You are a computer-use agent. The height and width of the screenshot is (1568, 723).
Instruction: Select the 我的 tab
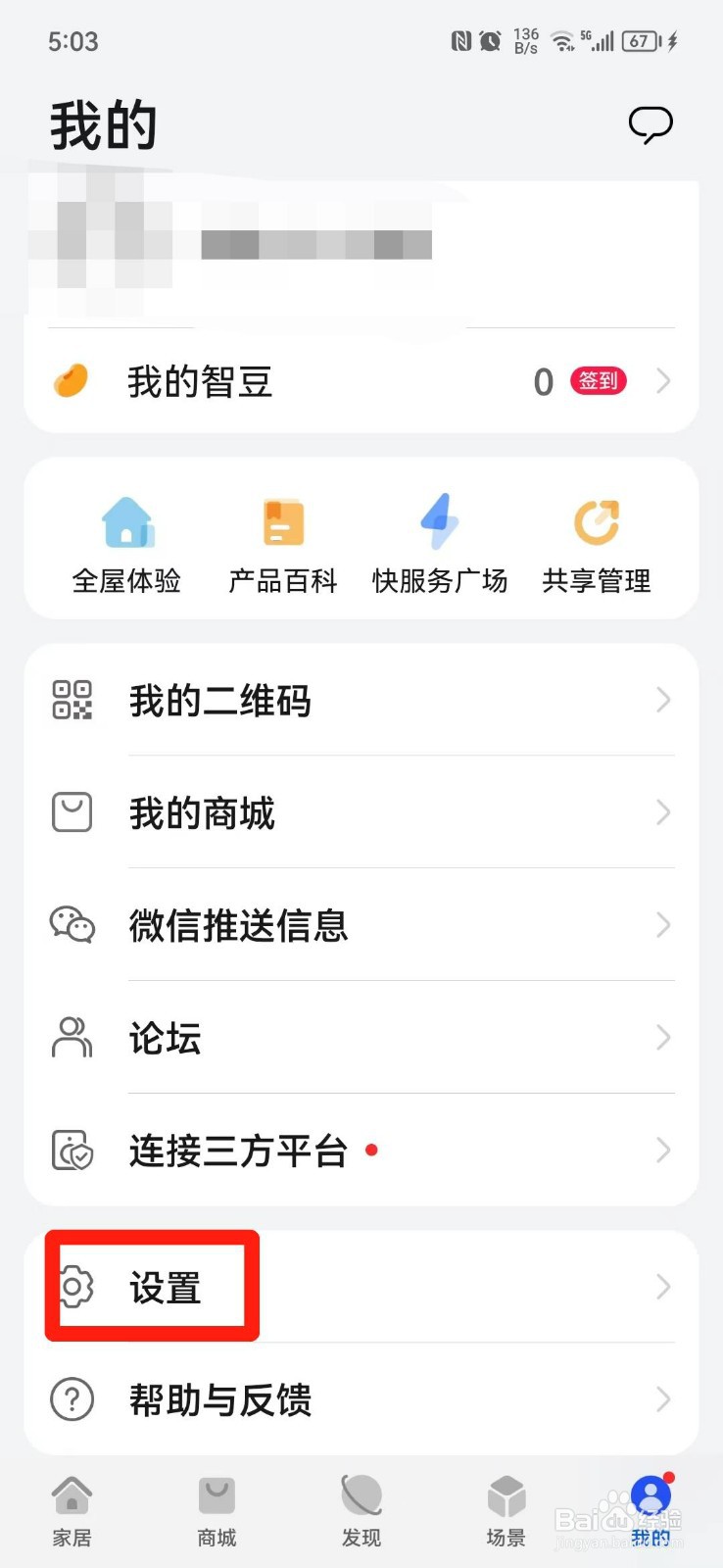coord(651,1511)
